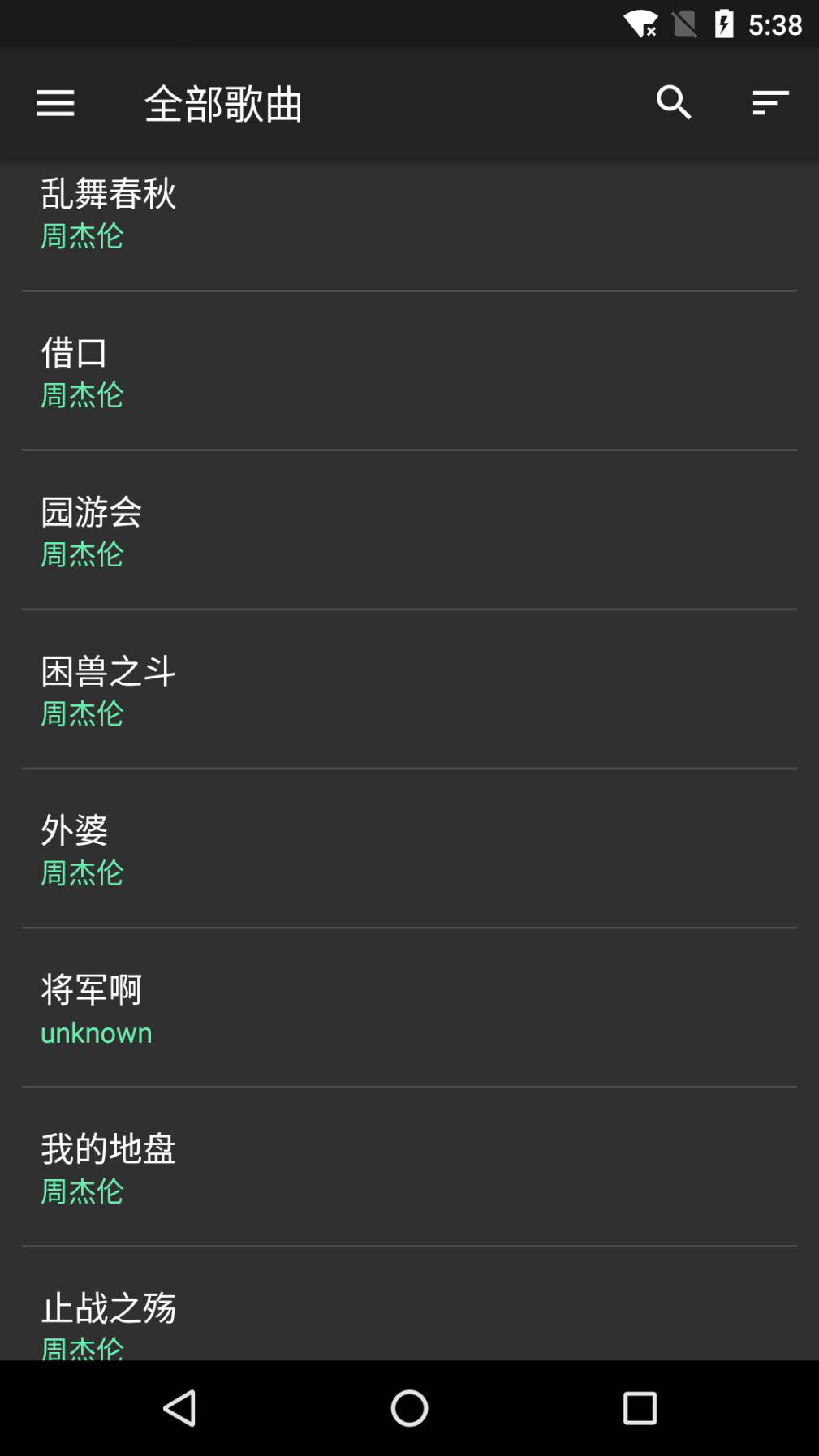
Task: Open the track 园游会
Action: click(92, 512)
